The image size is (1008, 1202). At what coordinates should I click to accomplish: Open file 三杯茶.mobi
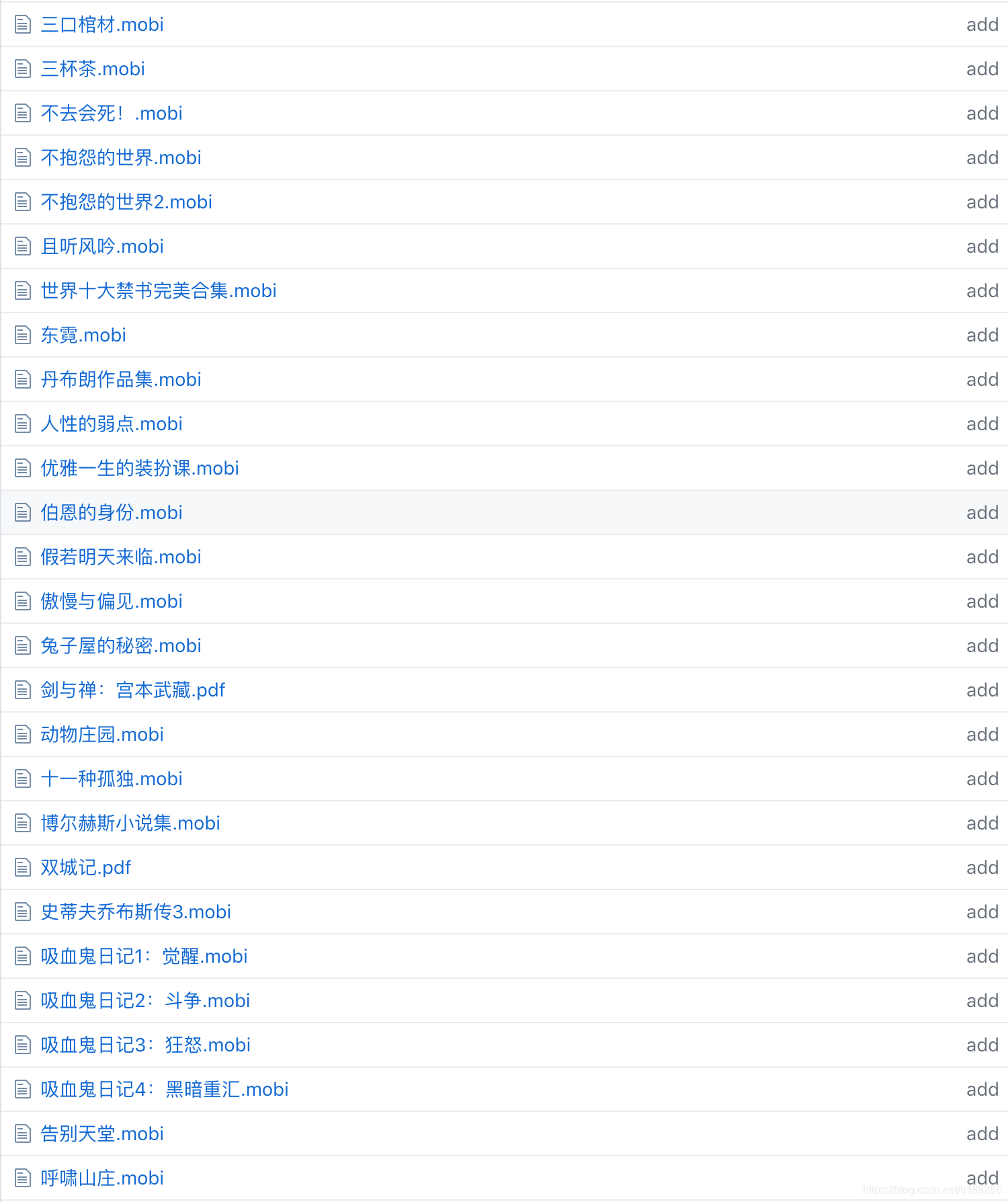[x=93, y=69]
